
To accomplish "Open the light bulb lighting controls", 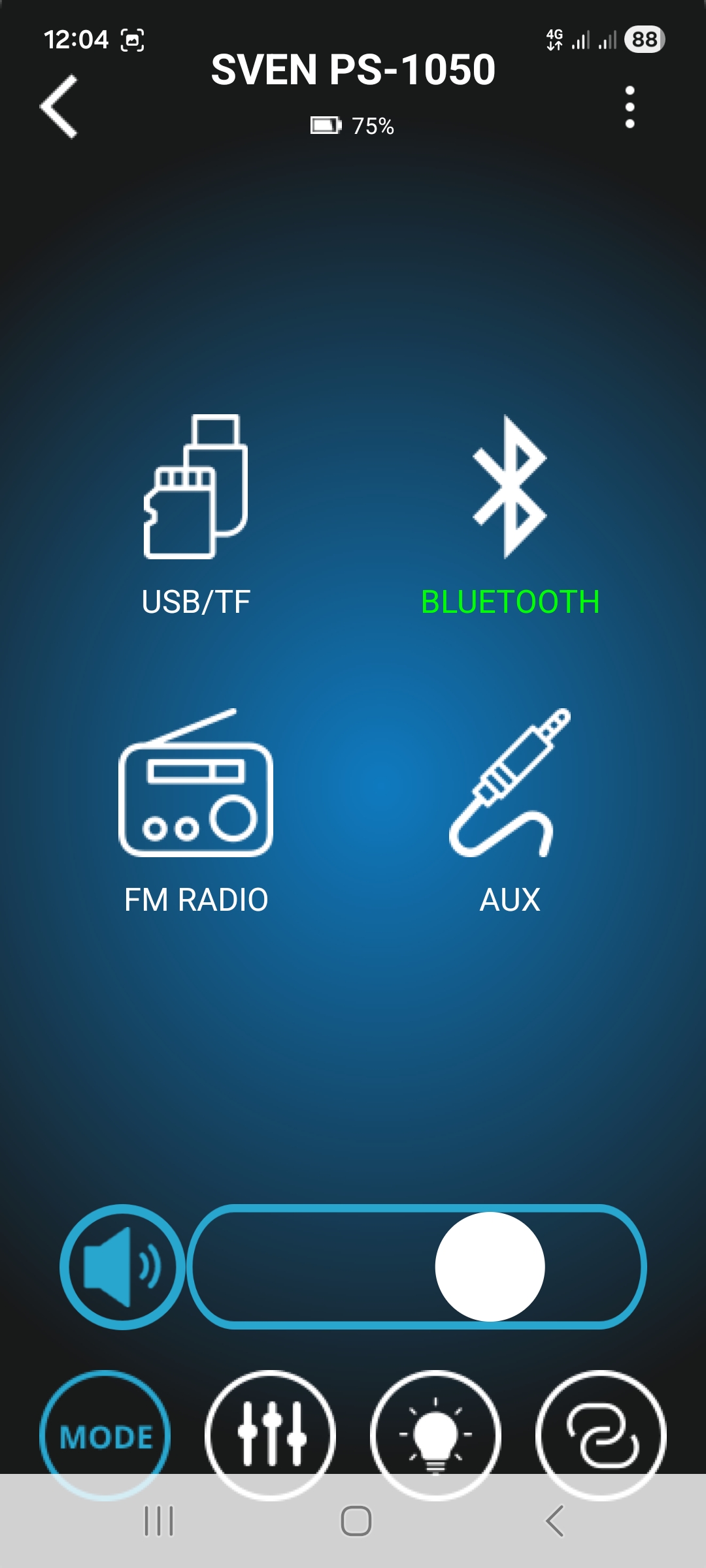I will click(x=435, y=1434).
